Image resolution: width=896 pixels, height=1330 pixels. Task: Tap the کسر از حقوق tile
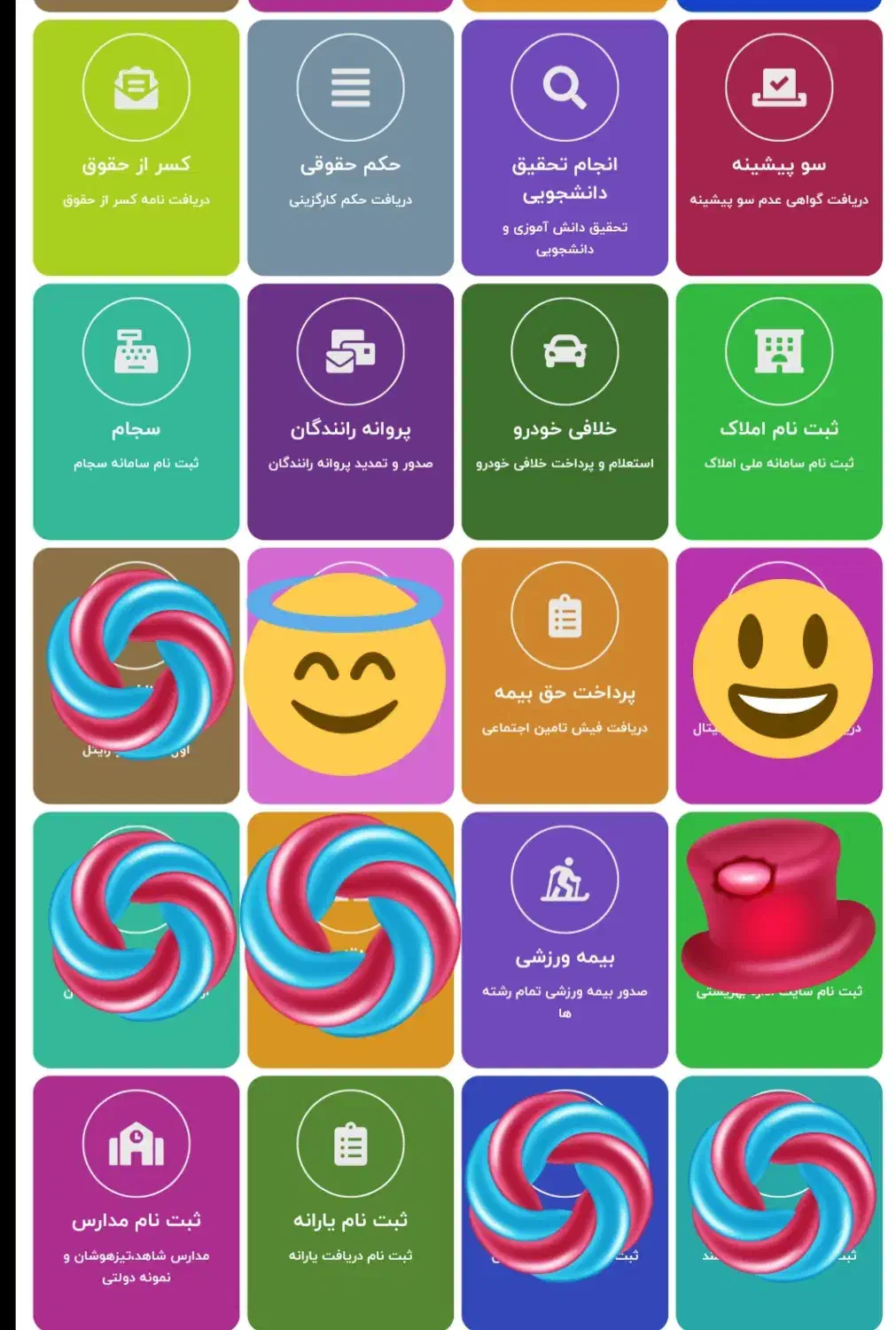(136, 147)
